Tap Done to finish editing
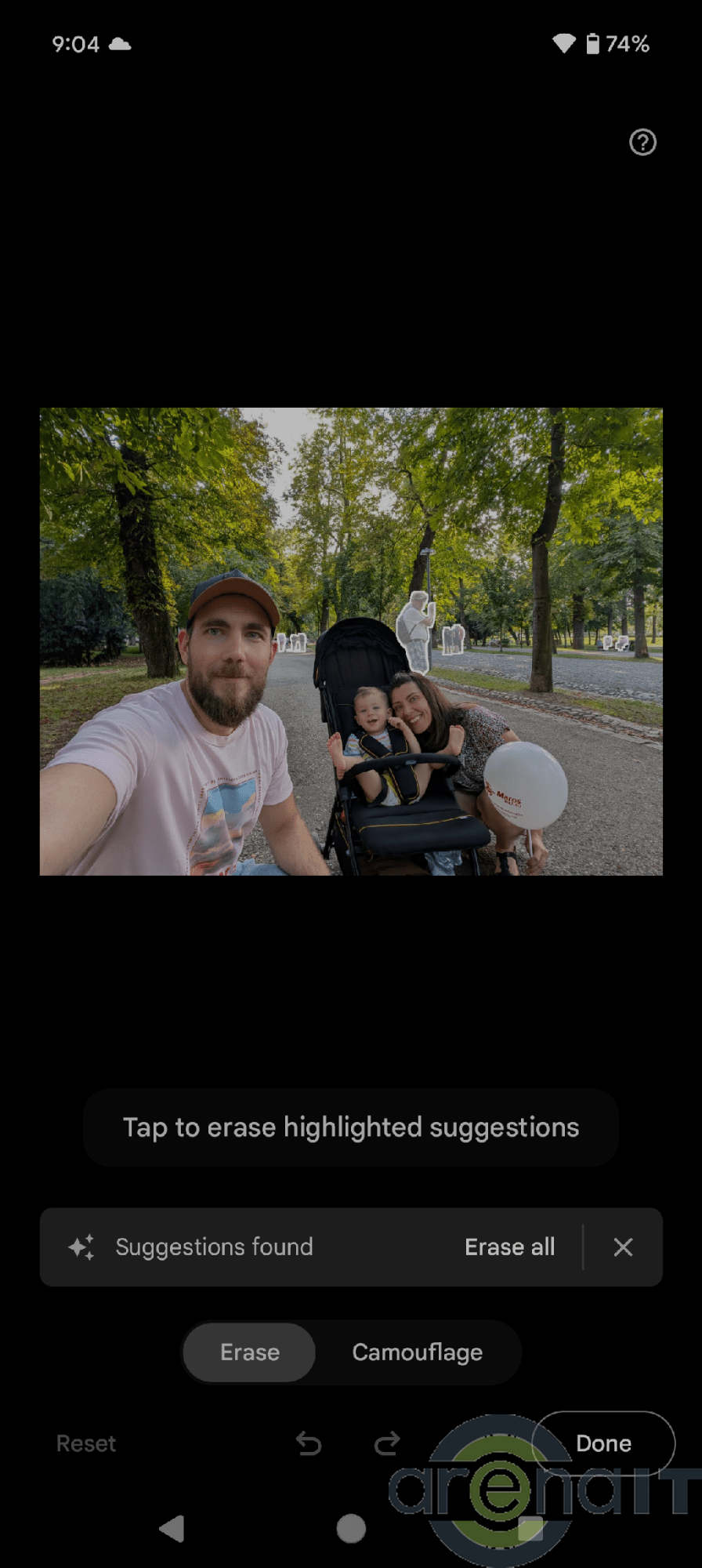The image size is (702, 1568). (603, 1443)
